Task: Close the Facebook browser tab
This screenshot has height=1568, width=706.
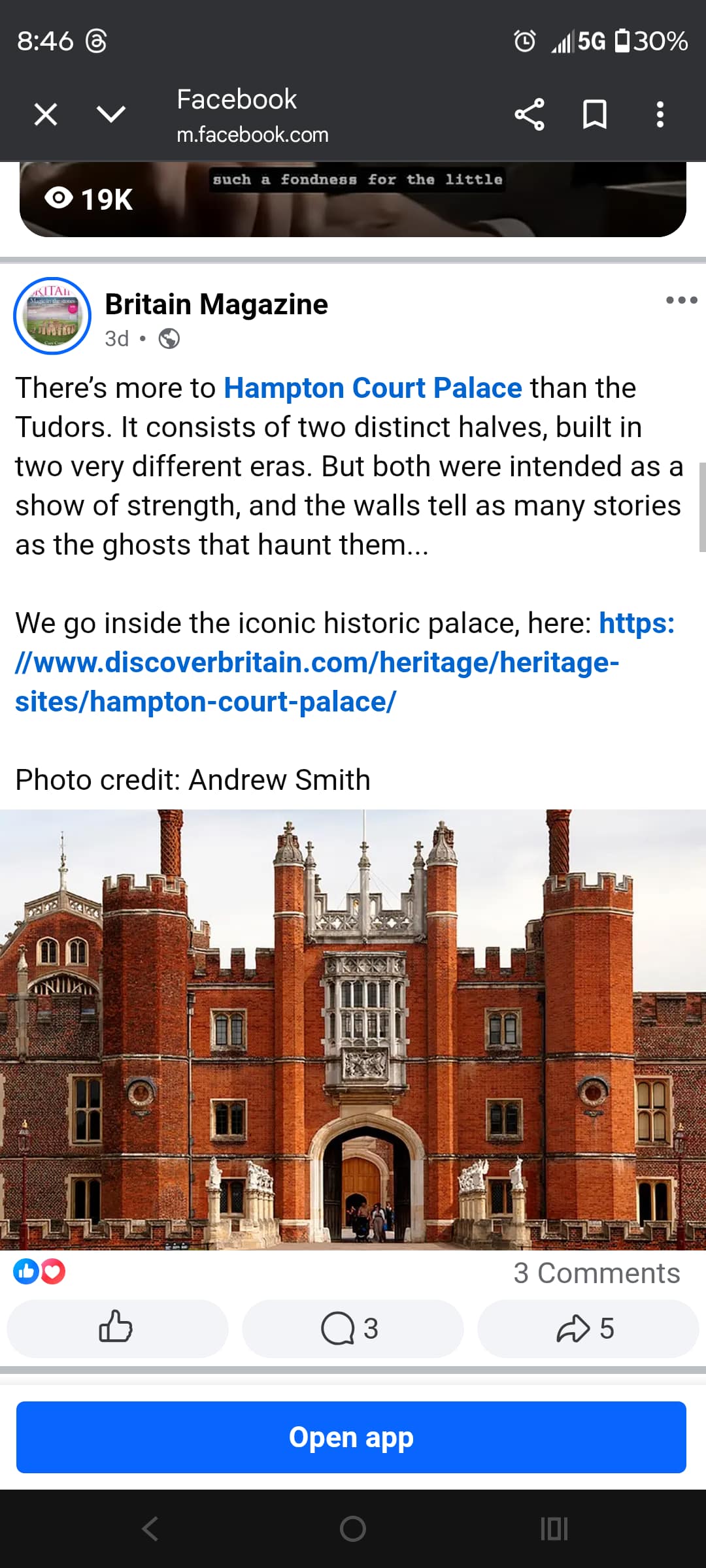Action: (x=46, y=114)
